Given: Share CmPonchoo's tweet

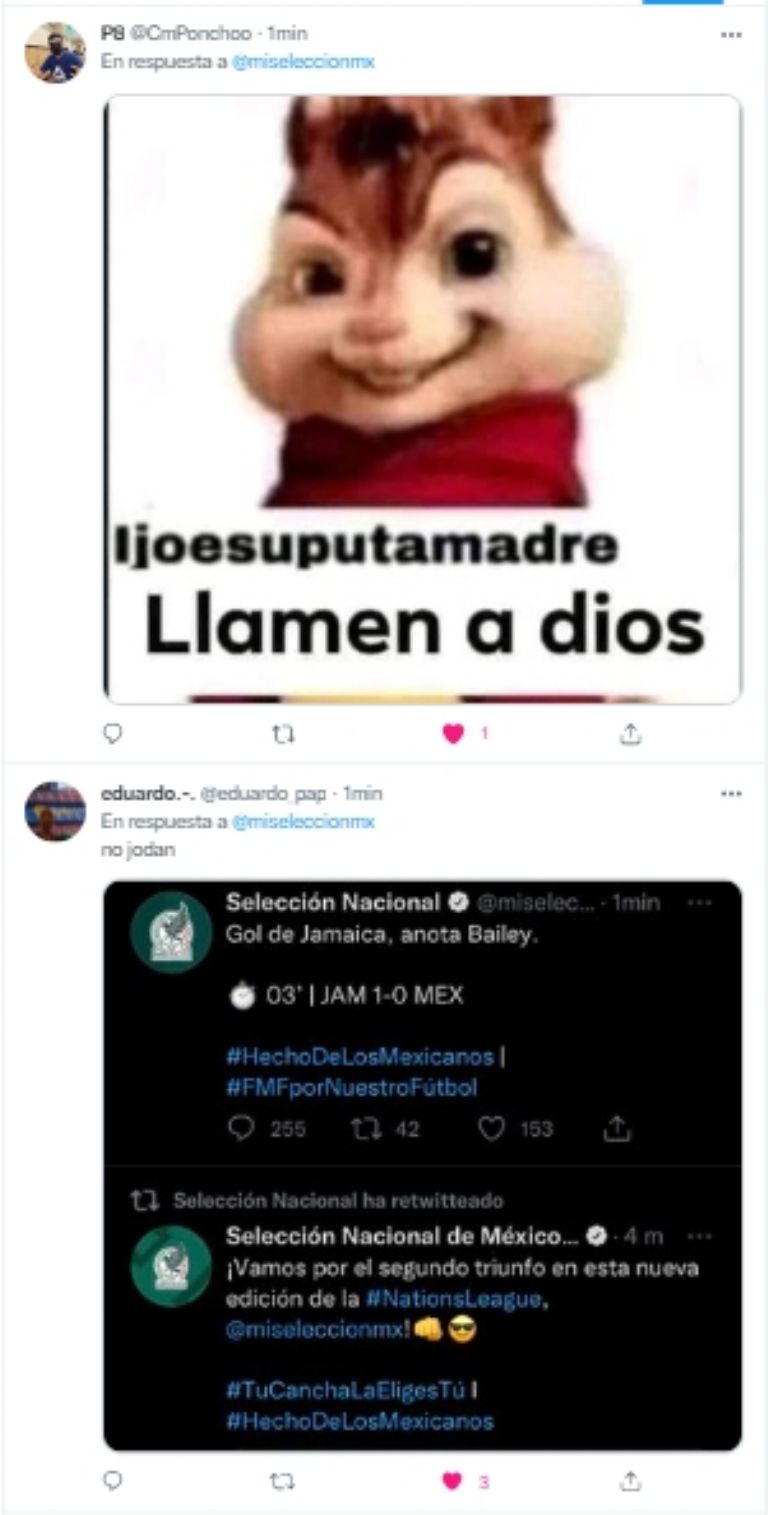Looking at the screenshot, I should [630, 734].
